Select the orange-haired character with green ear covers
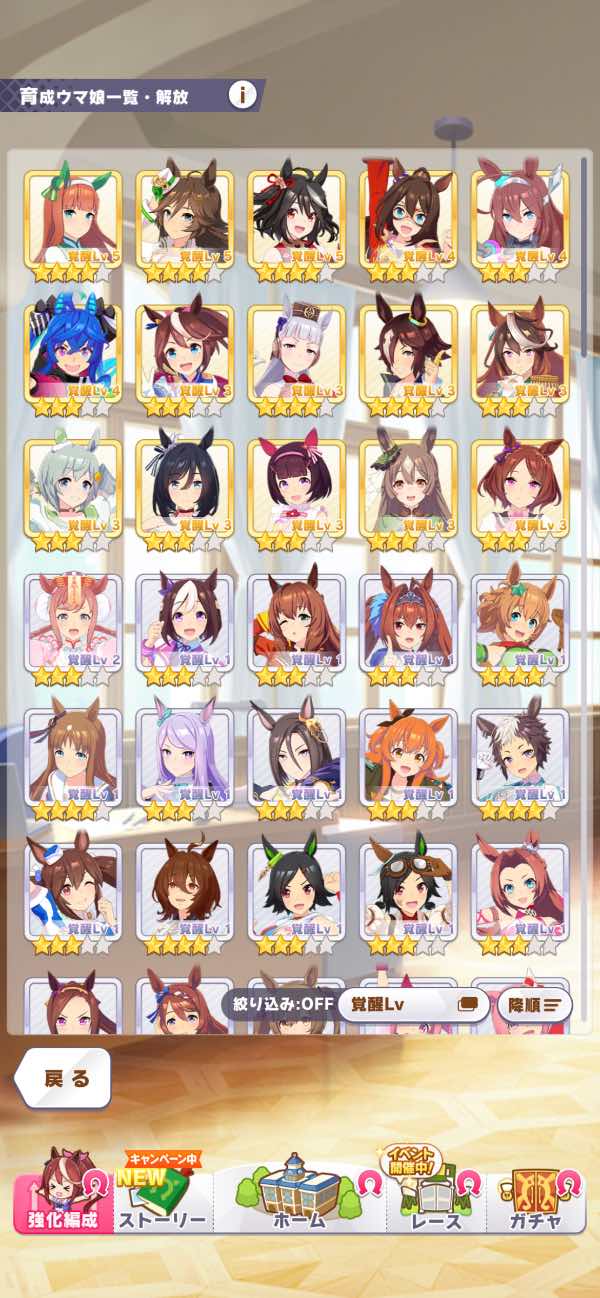 tap(73, 218)
